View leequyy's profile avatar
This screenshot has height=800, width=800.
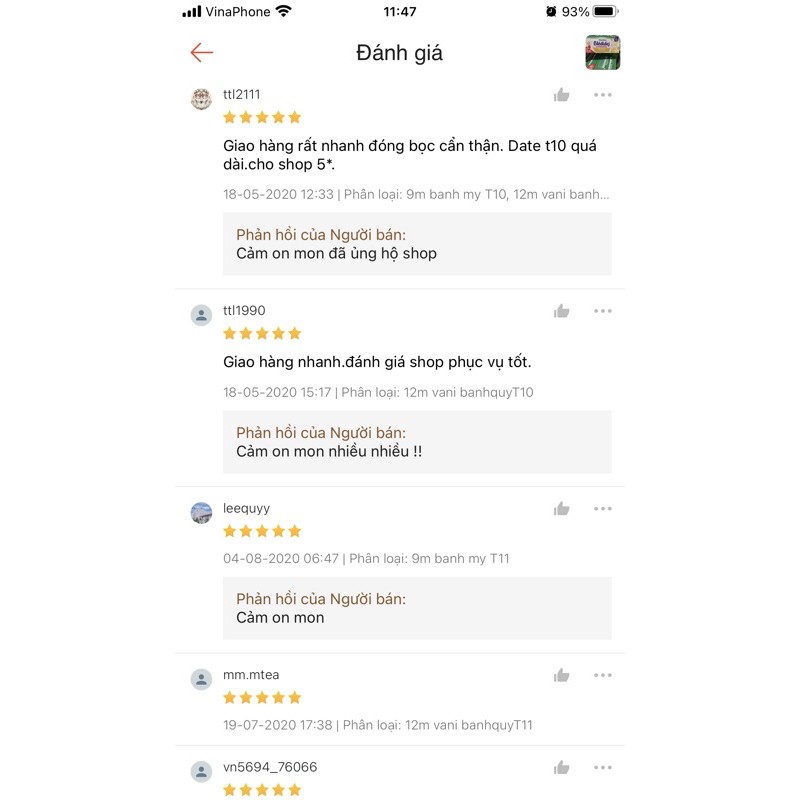(x=201, y=513)
